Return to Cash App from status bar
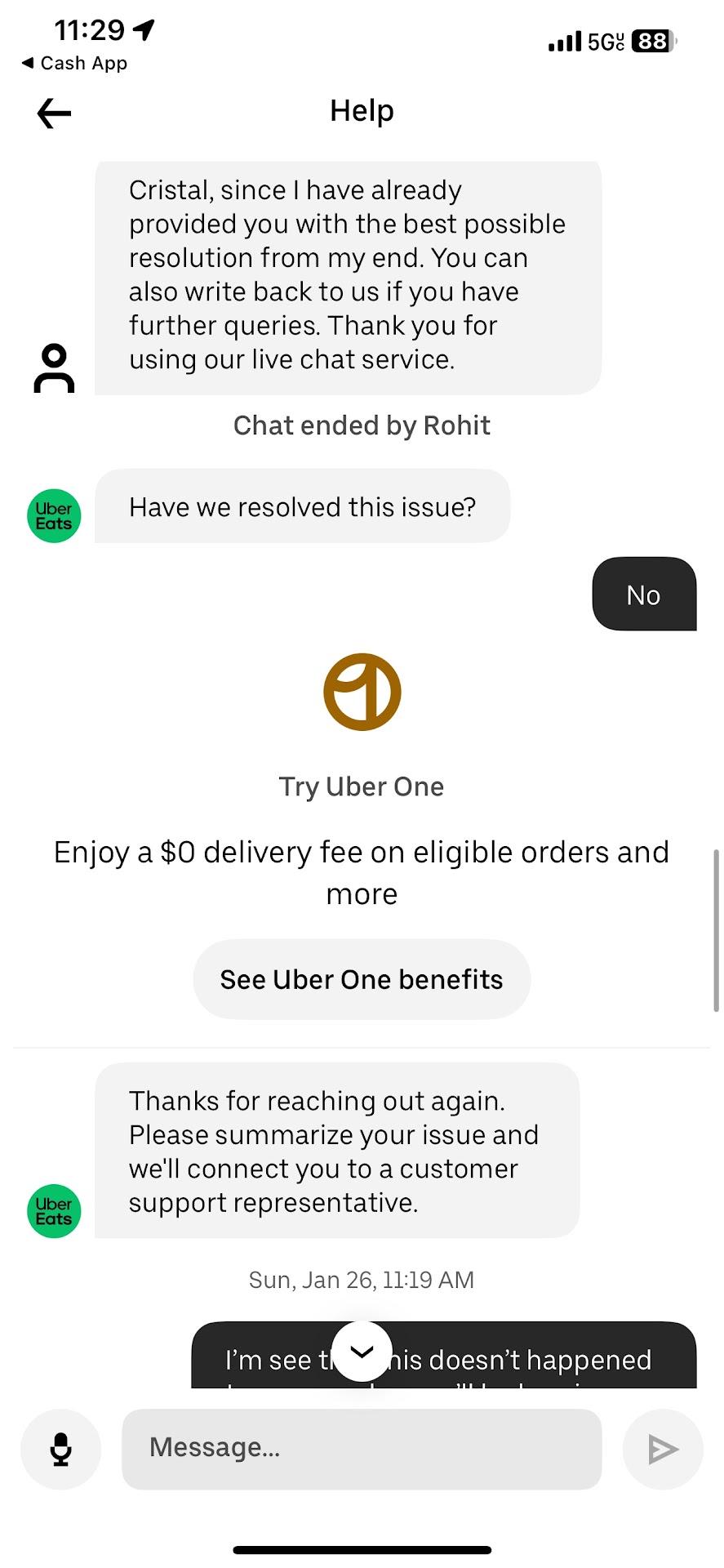This screenshot has height=1568, width=724. pyautogui.click(x=74, y=63)
